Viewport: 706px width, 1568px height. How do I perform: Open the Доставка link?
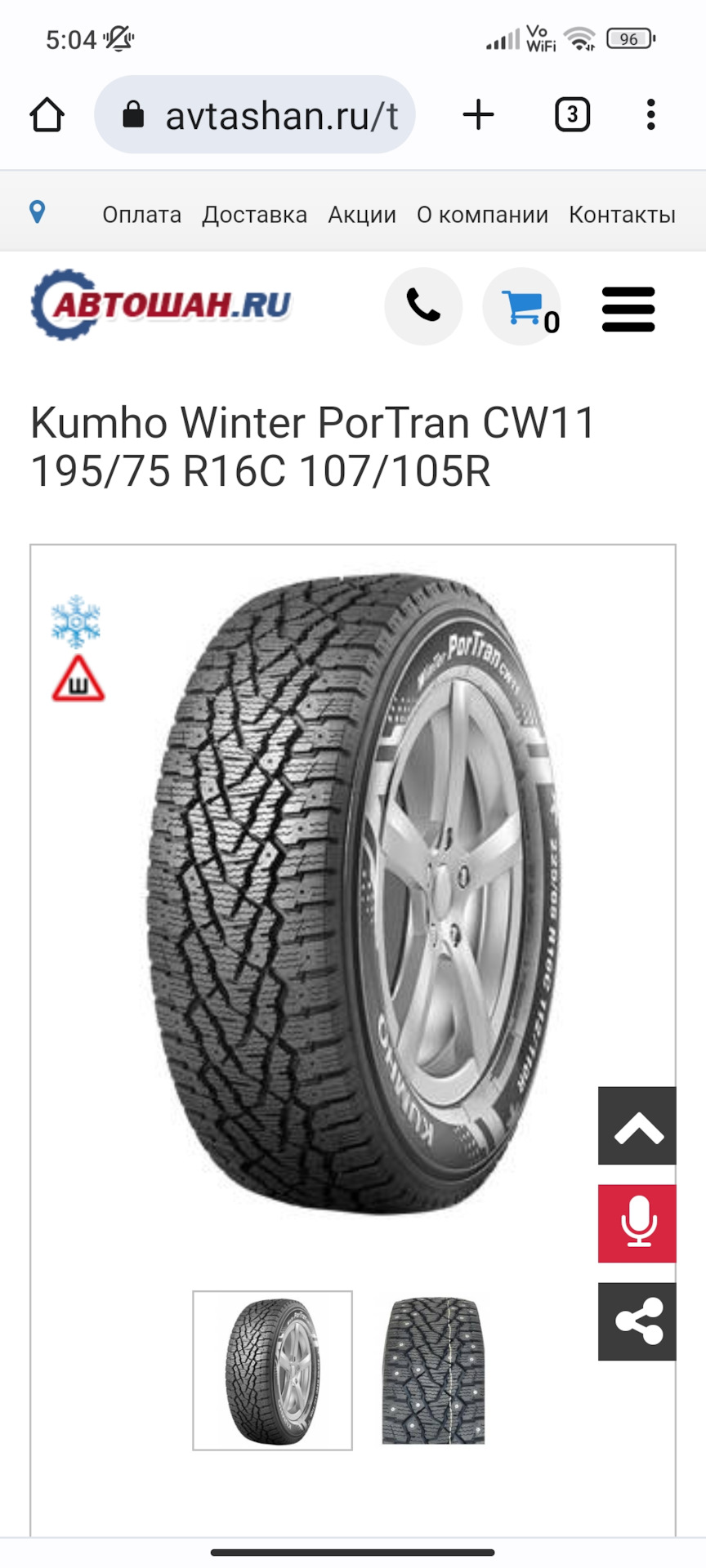coord(254,215)
